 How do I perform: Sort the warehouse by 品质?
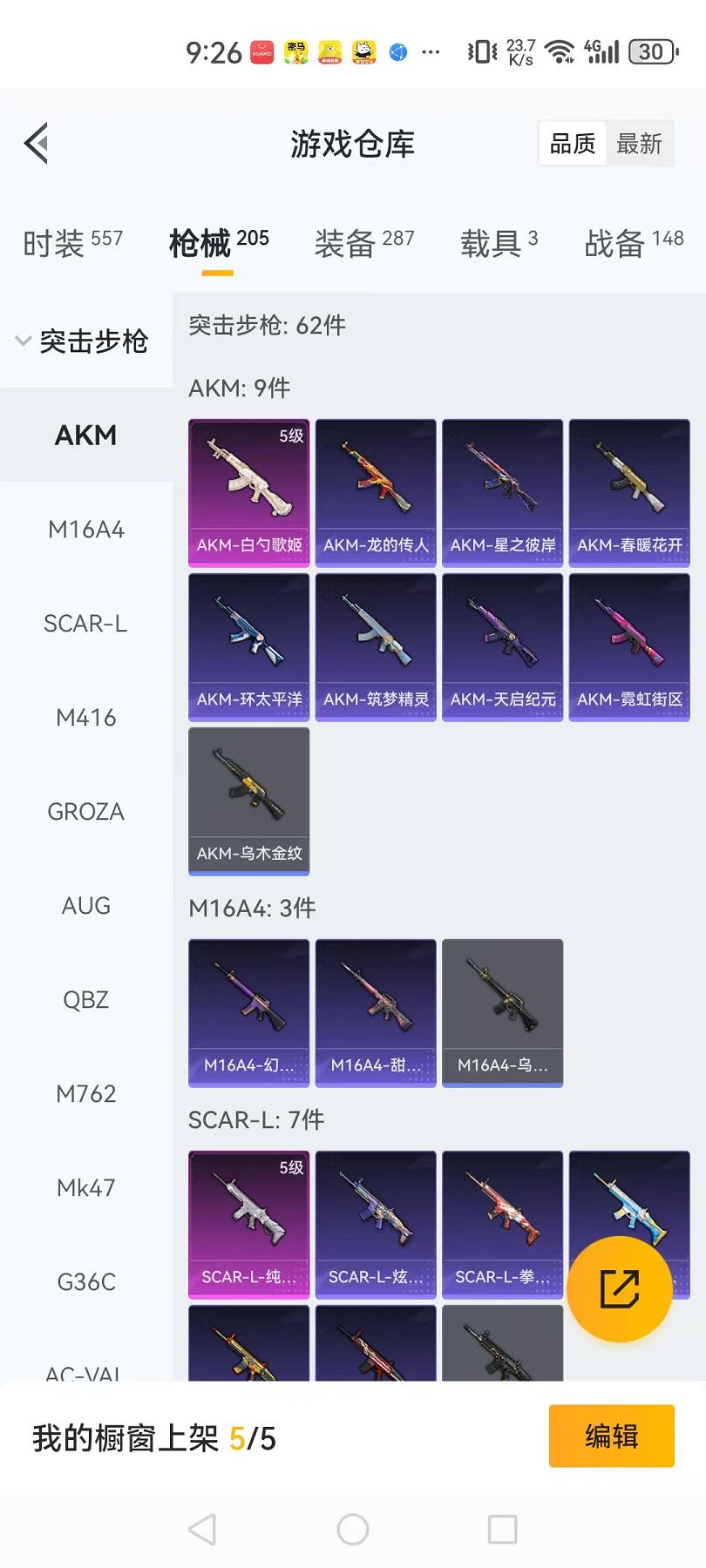point(573,144)
